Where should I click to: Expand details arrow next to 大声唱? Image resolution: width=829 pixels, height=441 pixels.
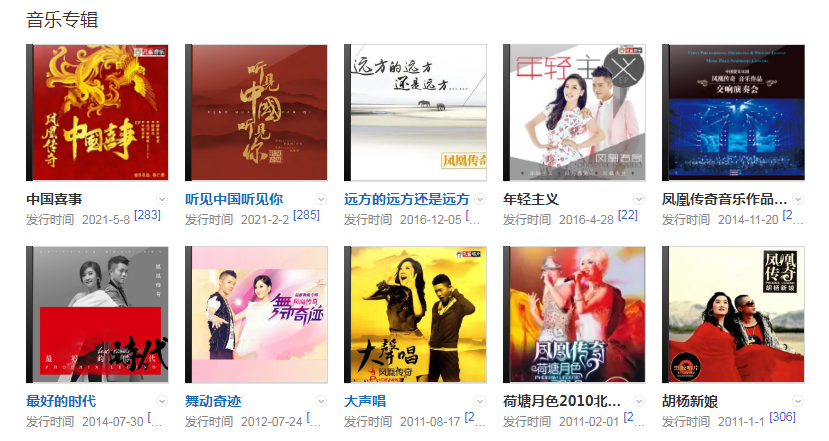click(480, 401)
